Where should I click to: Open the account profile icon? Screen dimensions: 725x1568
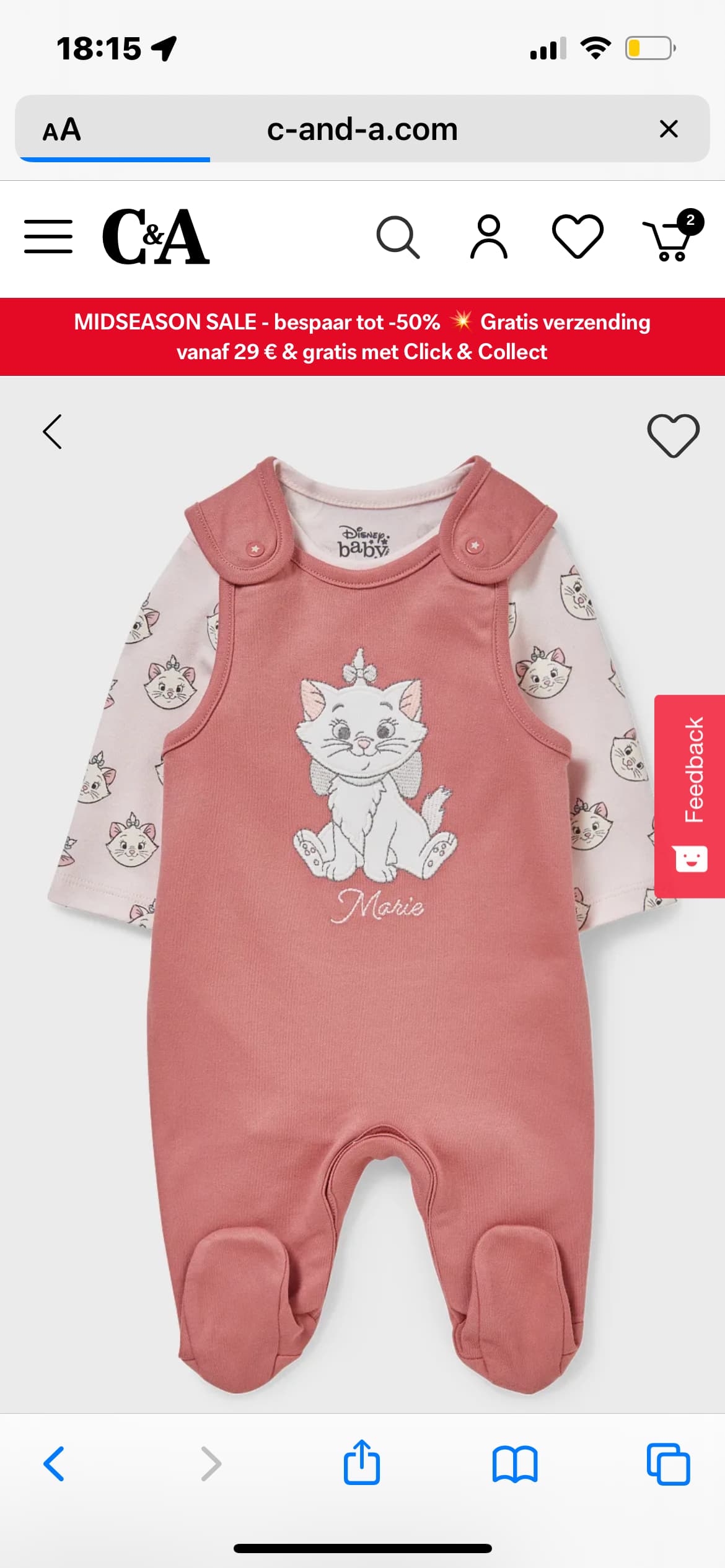pyautogui.click(x=489, y=237)
